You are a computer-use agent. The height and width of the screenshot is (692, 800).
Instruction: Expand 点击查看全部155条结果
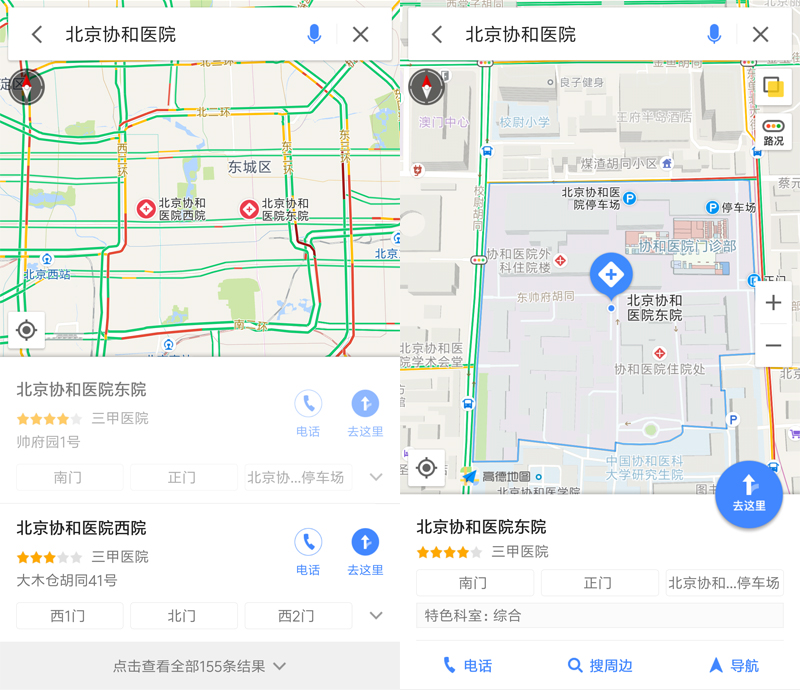pos(200,666)
